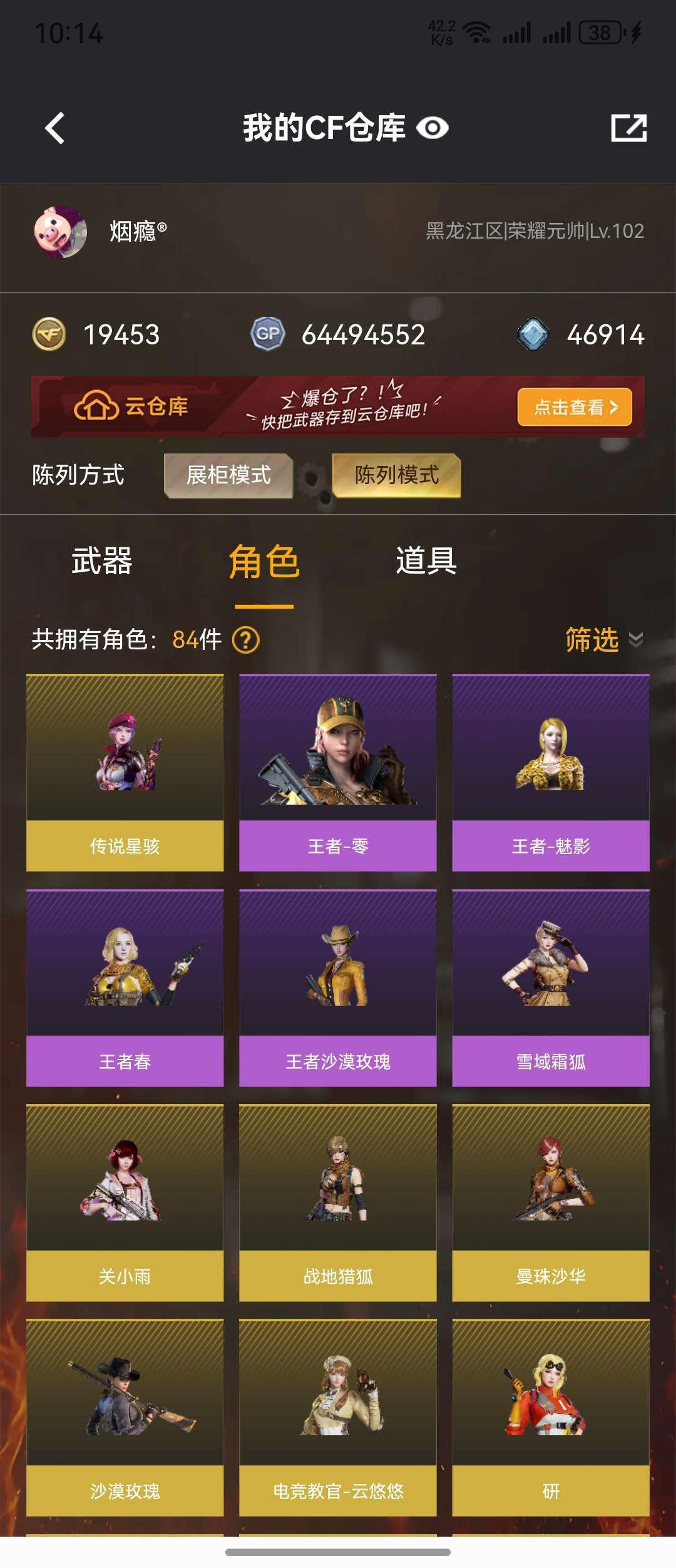View the 关小雨 character card
Viewport: 676px width, 1568px height.
coord(125,1202)
